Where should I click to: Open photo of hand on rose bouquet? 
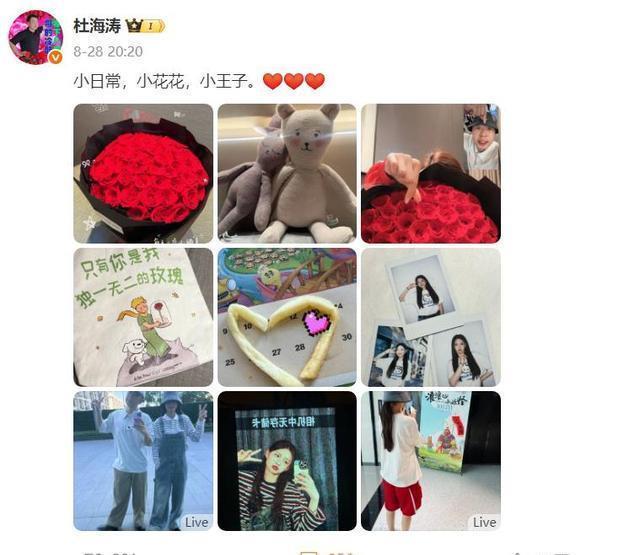[x=430, y=173]
